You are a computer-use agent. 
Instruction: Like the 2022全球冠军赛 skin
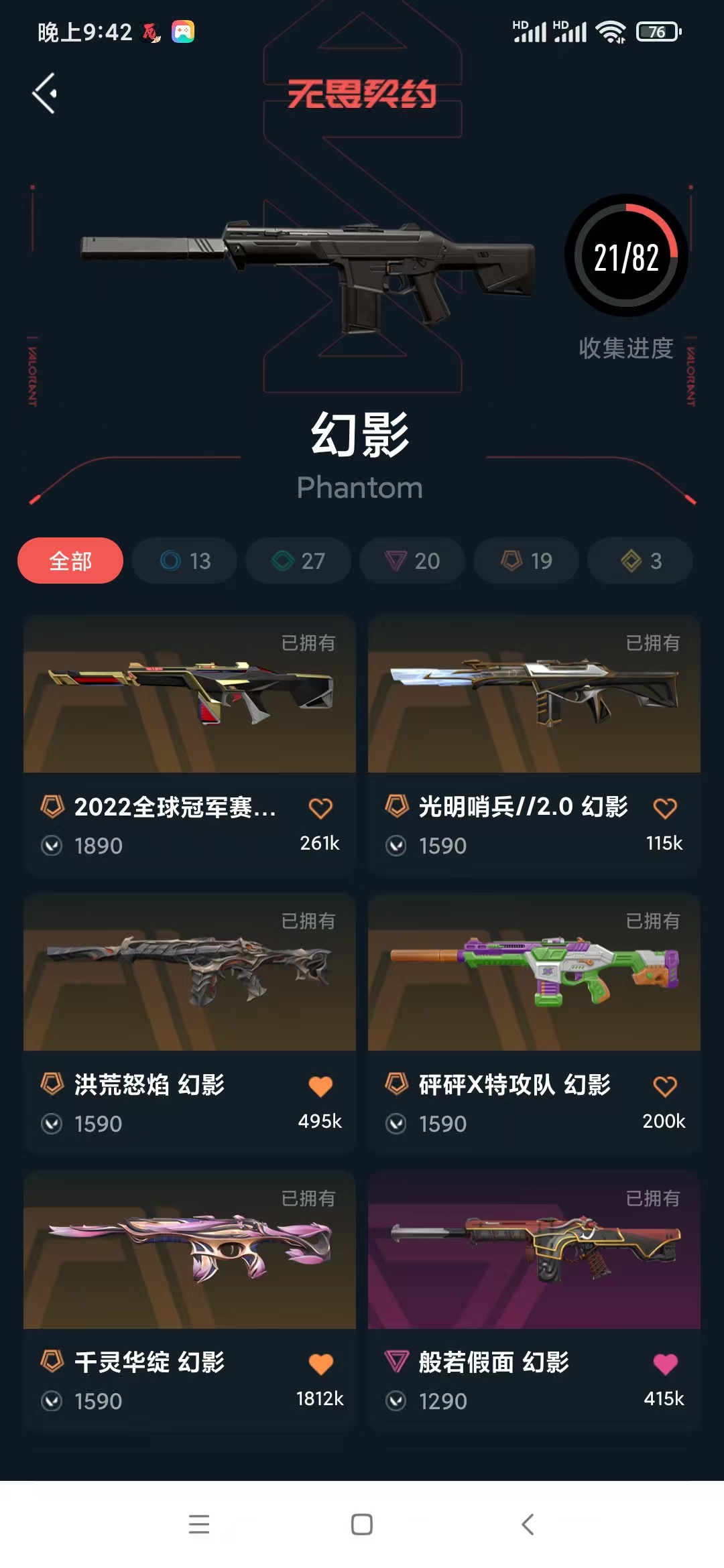point(320,808)
